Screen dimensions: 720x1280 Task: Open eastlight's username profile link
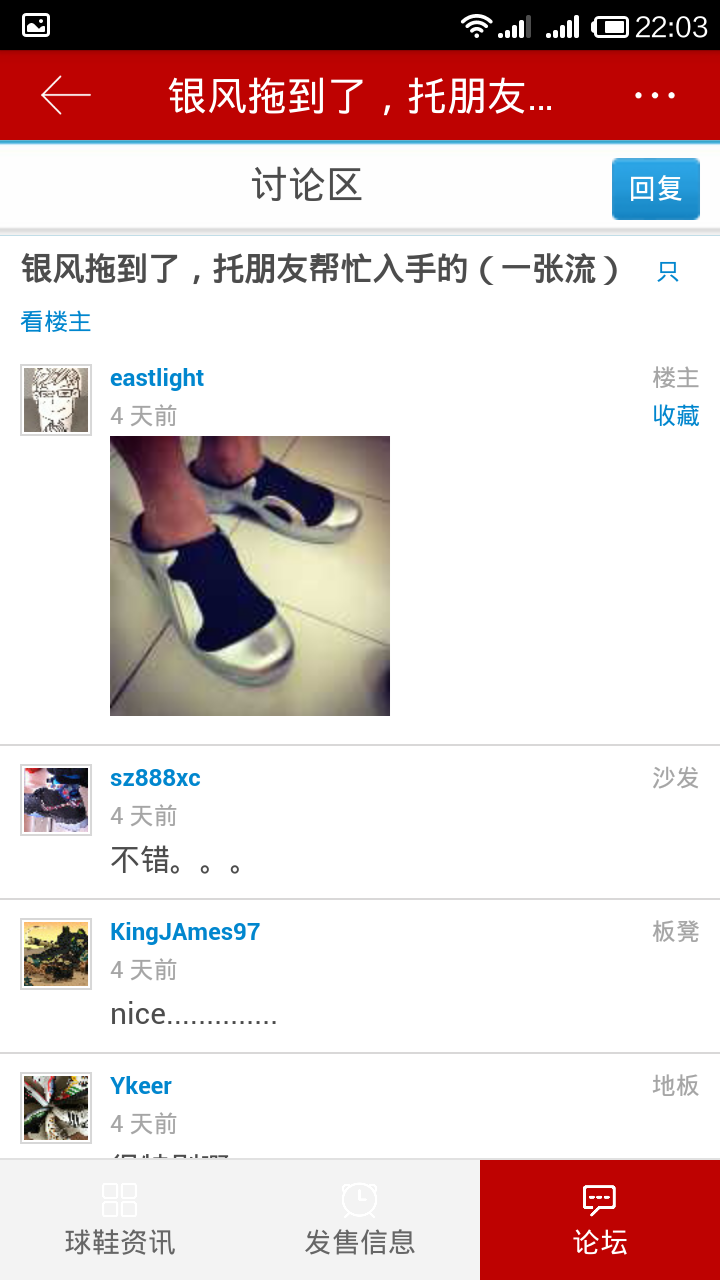(157, 378)
